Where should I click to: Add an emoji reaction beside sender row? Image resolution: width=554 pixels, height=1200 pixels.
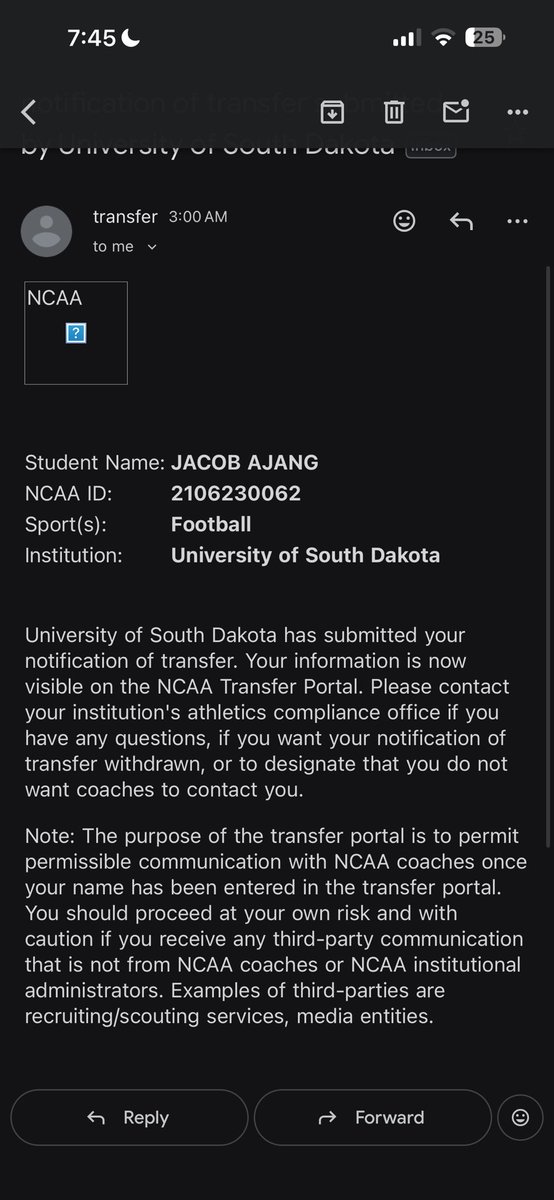click(404, 221)
